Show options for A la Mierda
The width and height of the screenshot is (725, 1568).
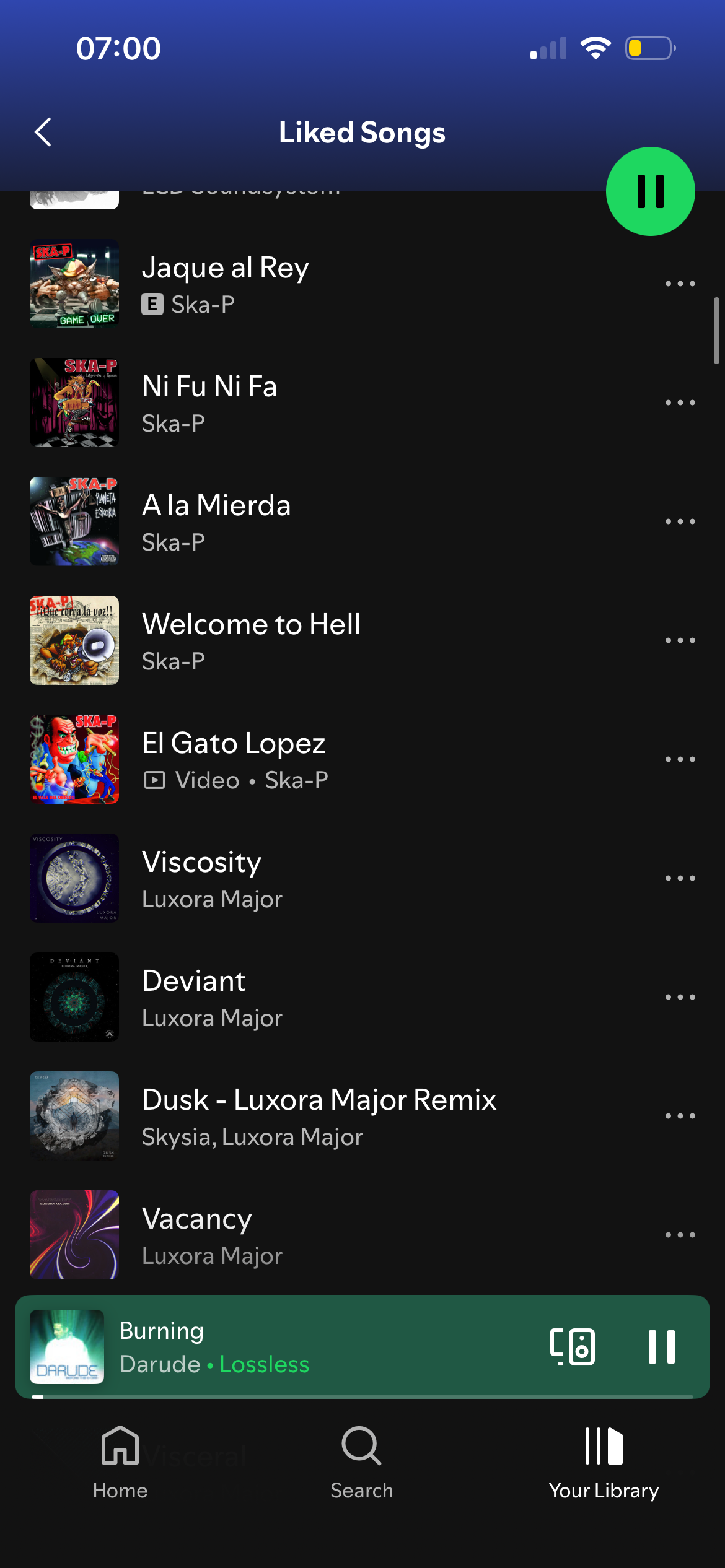coord(680,521)
